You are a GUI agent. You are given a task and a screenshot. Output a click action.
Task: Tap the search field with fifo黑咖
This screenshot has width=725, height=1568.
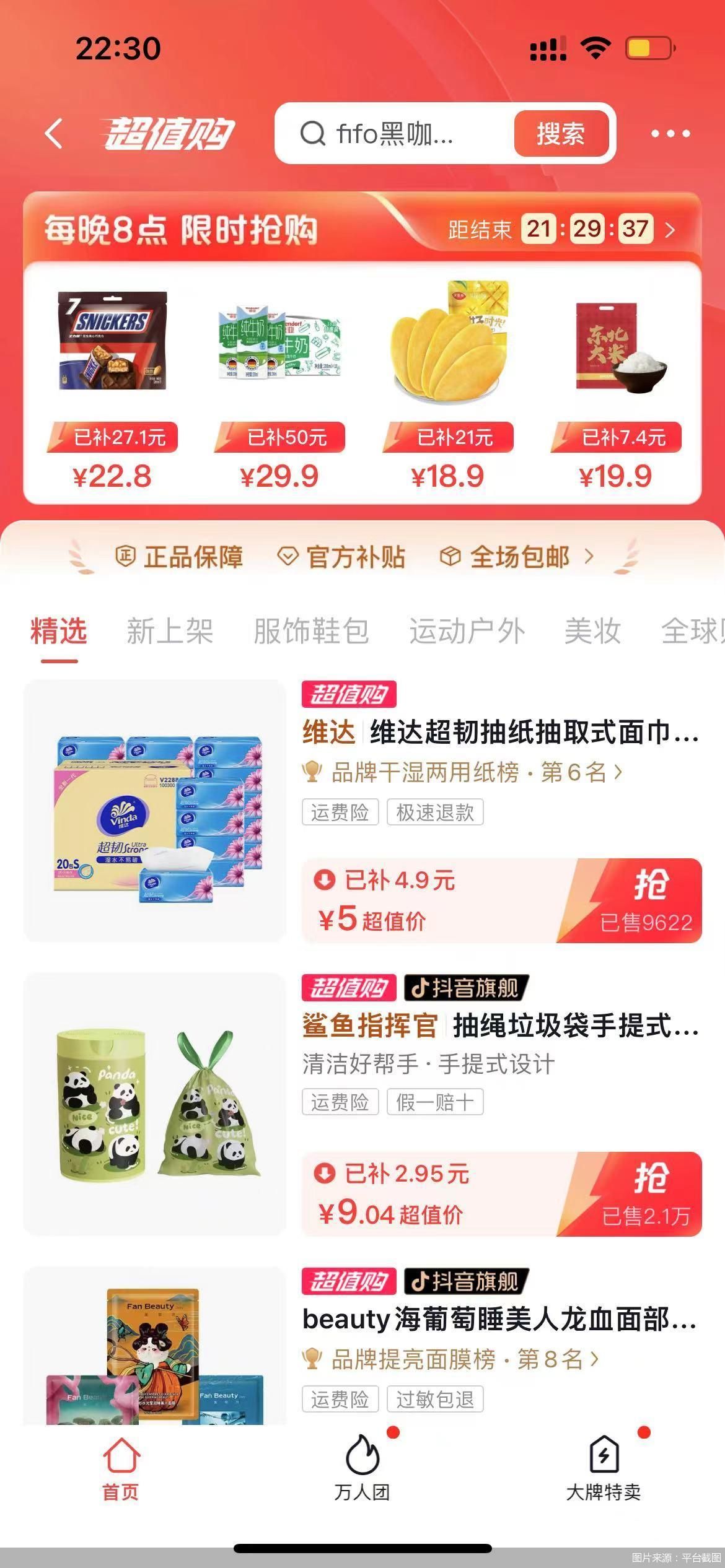[397, 134]
